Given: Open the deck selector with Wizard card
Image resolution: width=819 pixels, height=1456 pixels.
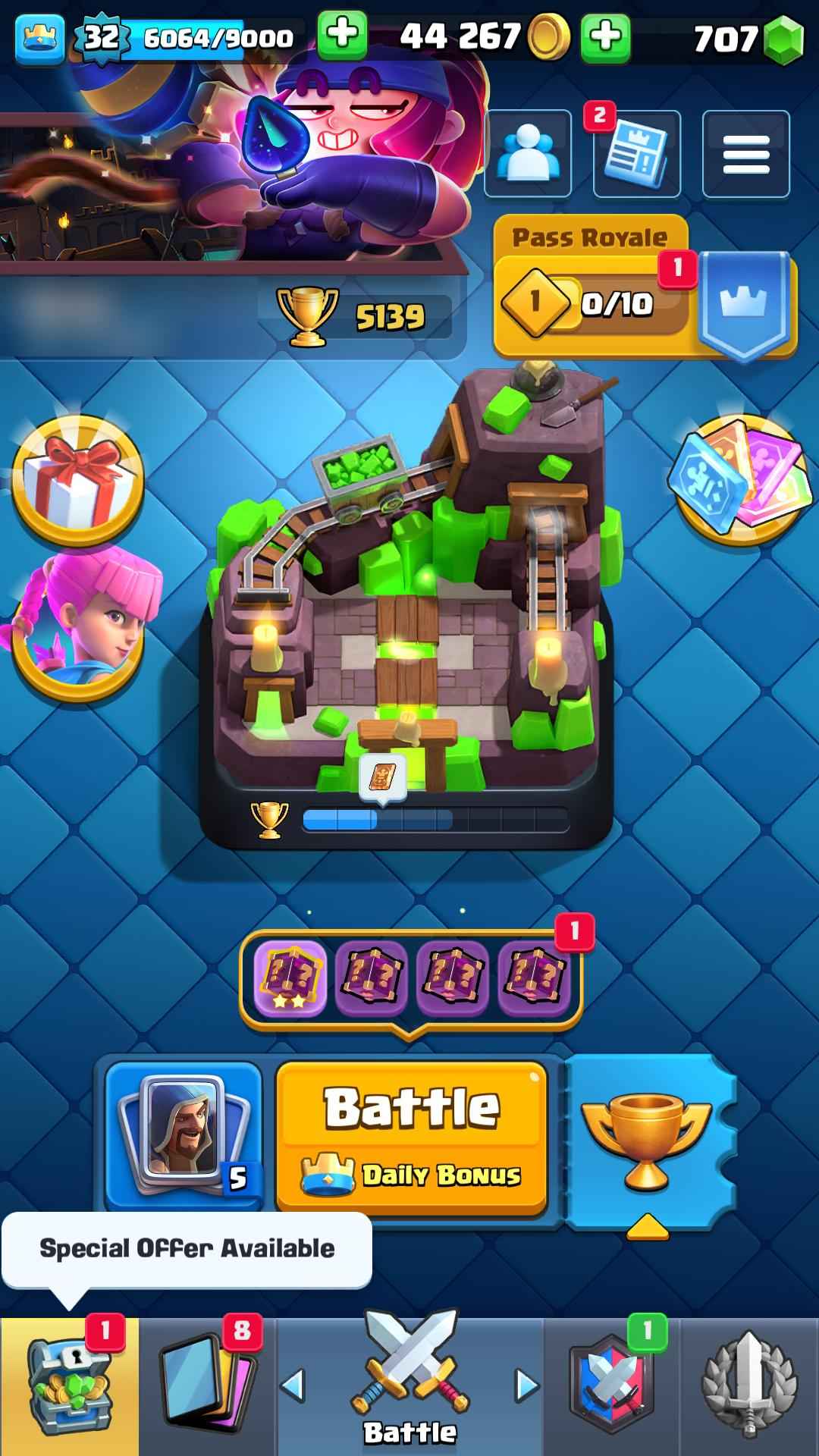Looking at the screenshot, I should point(184,1134).
